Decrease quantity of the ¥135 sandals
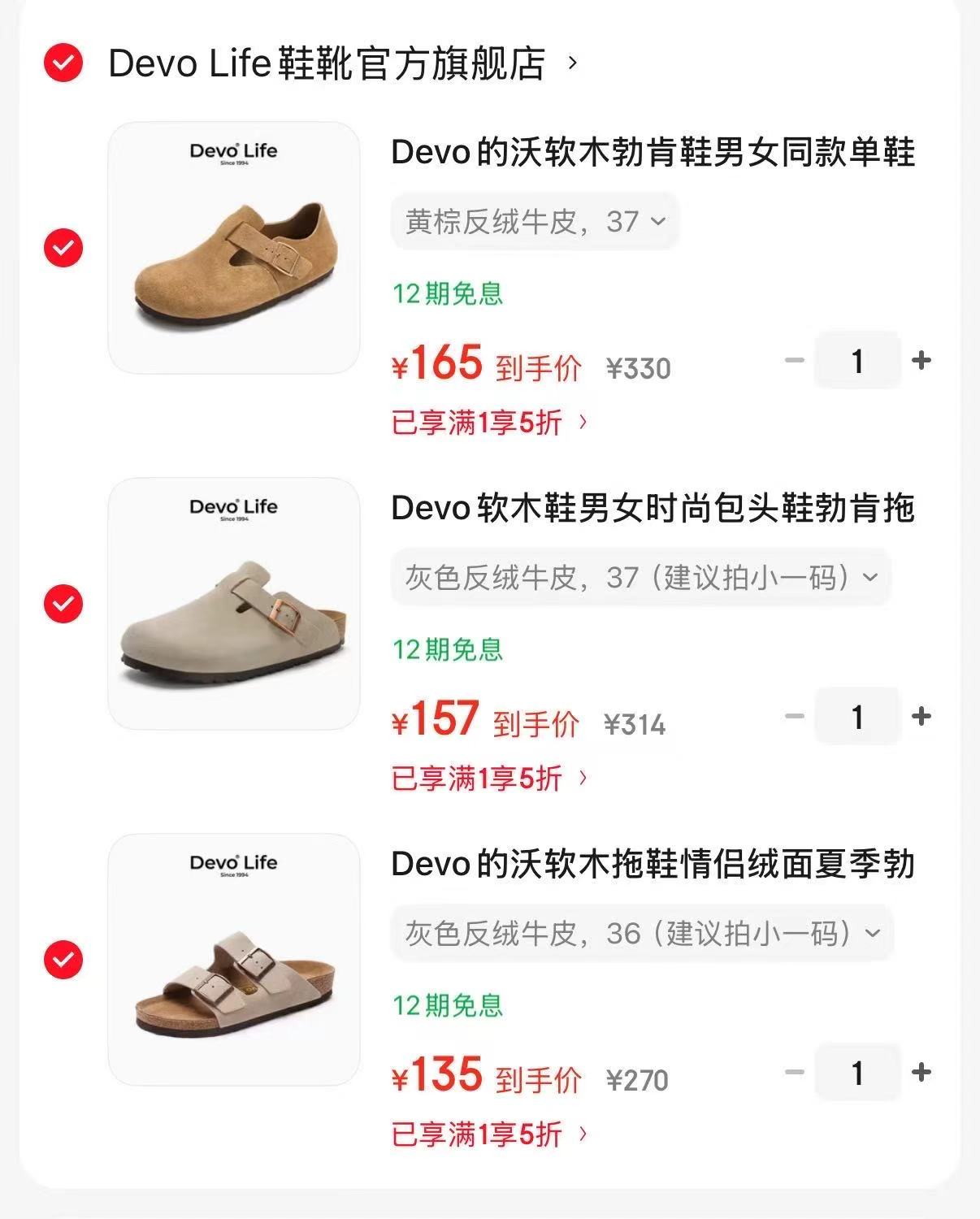This screenshot has width=980, height=1219. [794, 1072]
